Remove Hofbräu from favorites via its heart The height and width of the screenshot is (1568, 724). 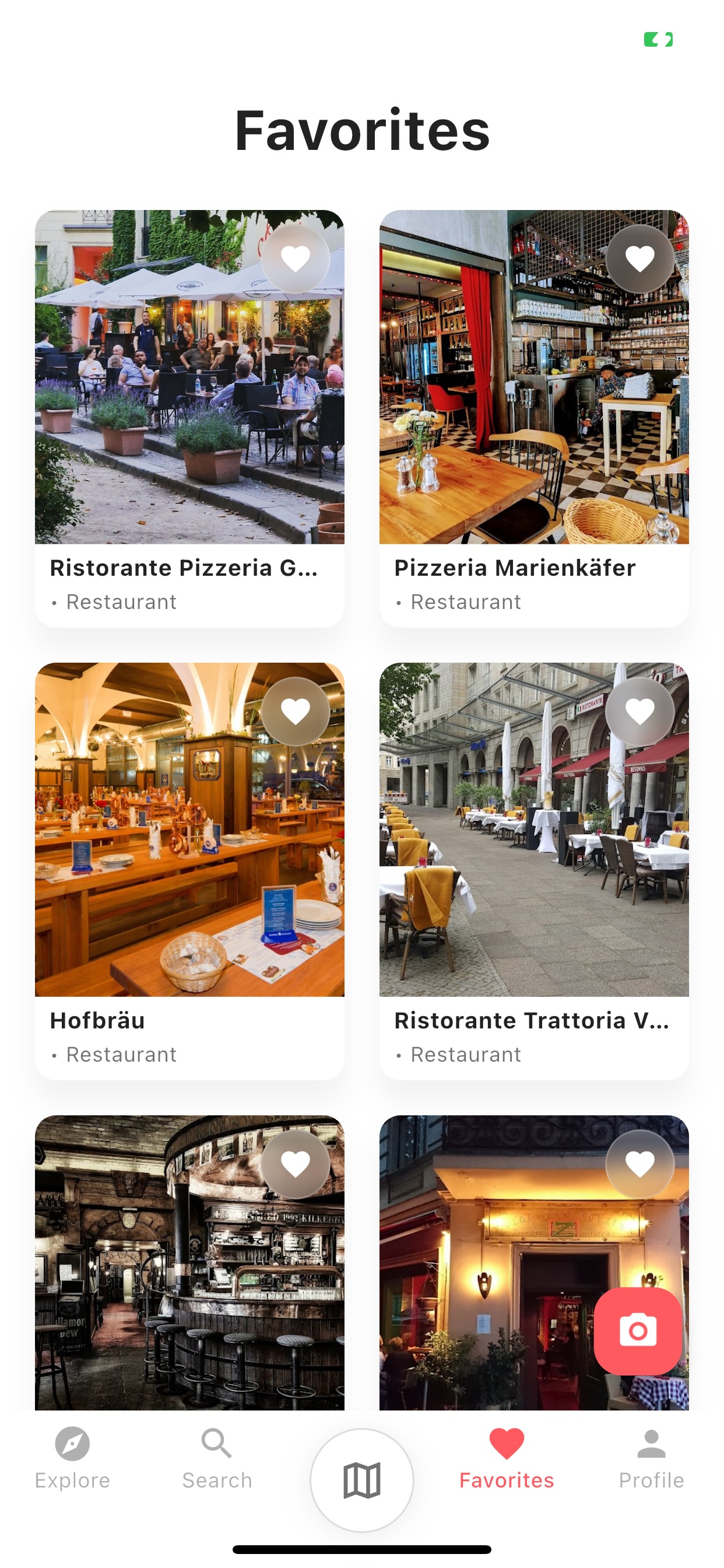point(295,710)
